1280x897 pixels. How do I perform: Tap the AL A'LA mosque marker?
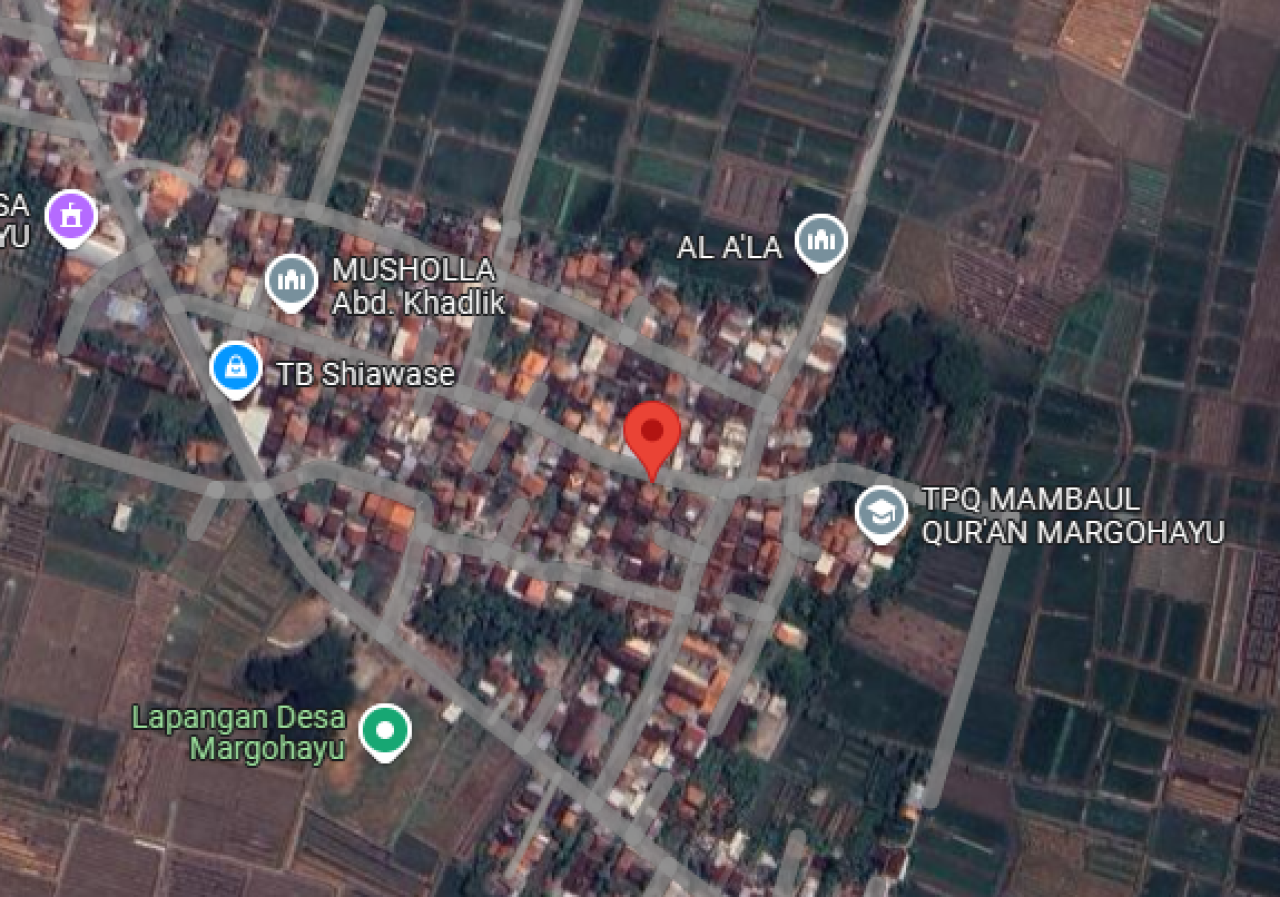click(x=821, y=241)
